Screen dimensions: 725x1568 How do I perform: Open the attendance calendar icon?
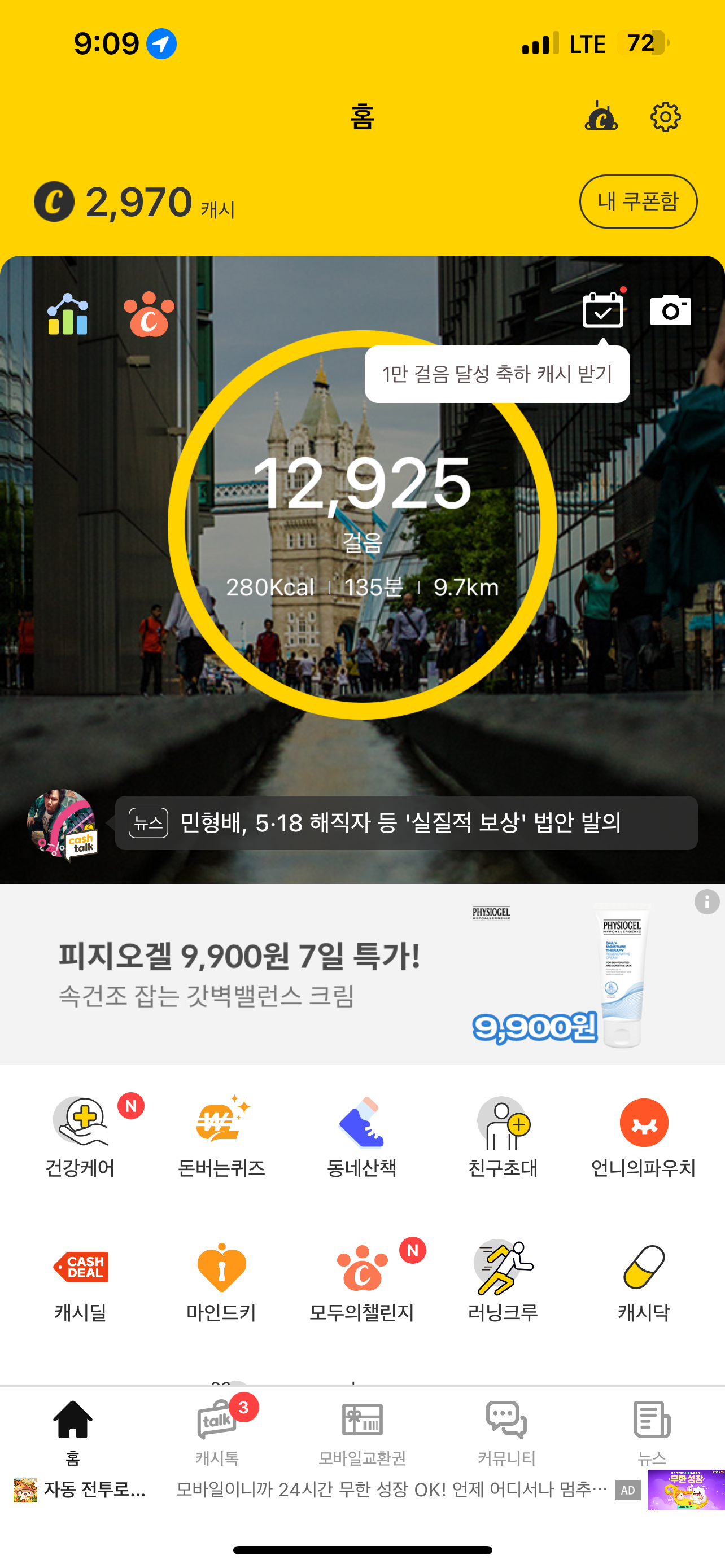pyautogui.click(x=602, y=309)
